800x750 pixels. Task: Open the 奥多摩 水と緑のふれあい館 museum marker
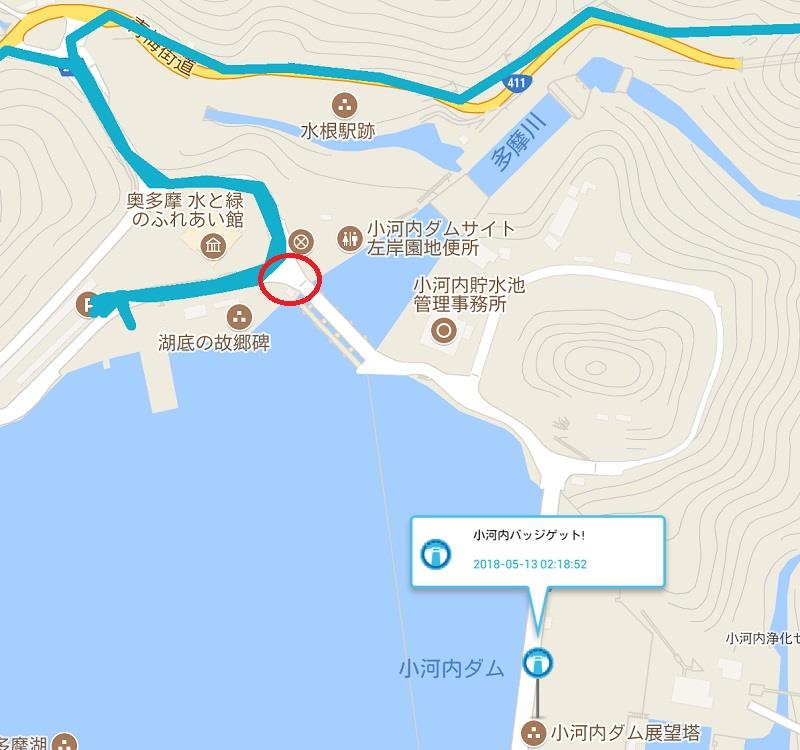212,246
